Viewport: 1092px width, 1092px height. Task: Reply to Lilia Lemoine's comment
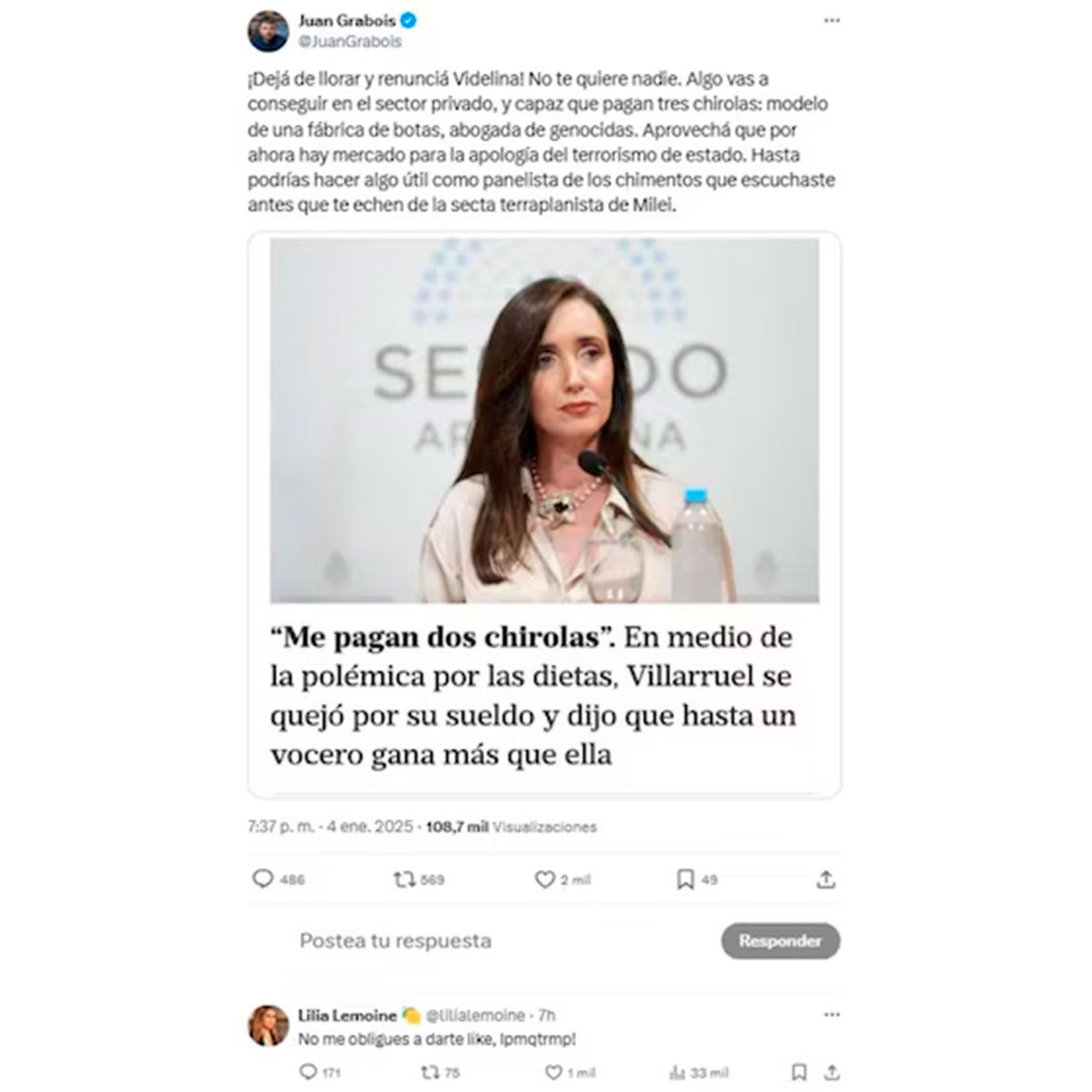tap(308, 1072)
